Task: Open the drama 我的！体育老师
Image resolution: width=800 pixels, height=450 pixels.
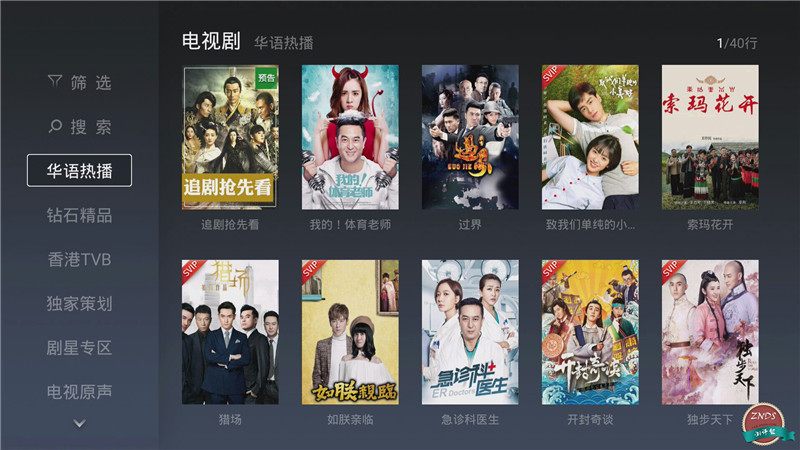Action: point(350,137)
